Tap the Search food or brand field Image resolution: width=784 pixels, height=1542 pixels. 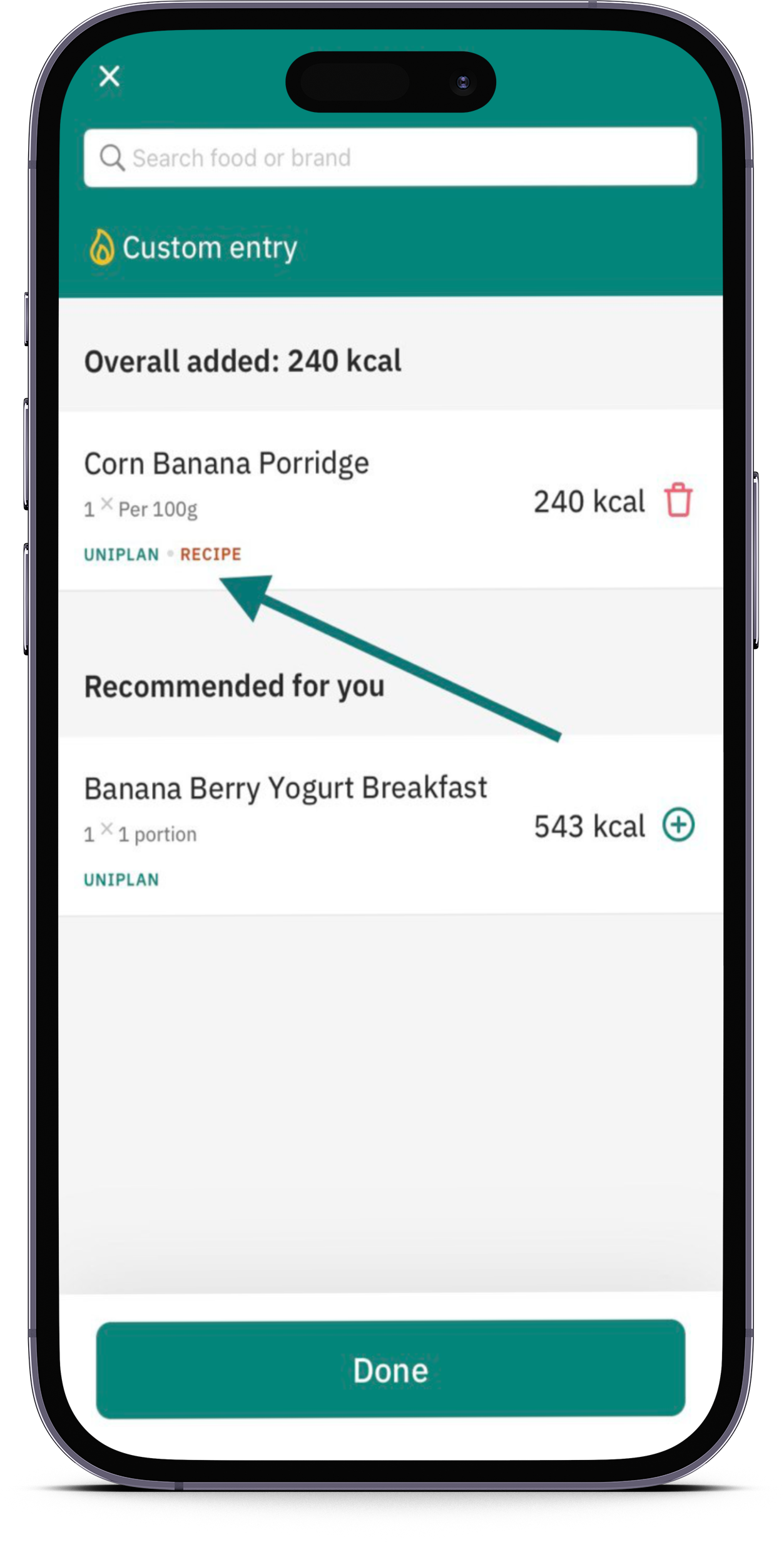(x=390, y=157)
